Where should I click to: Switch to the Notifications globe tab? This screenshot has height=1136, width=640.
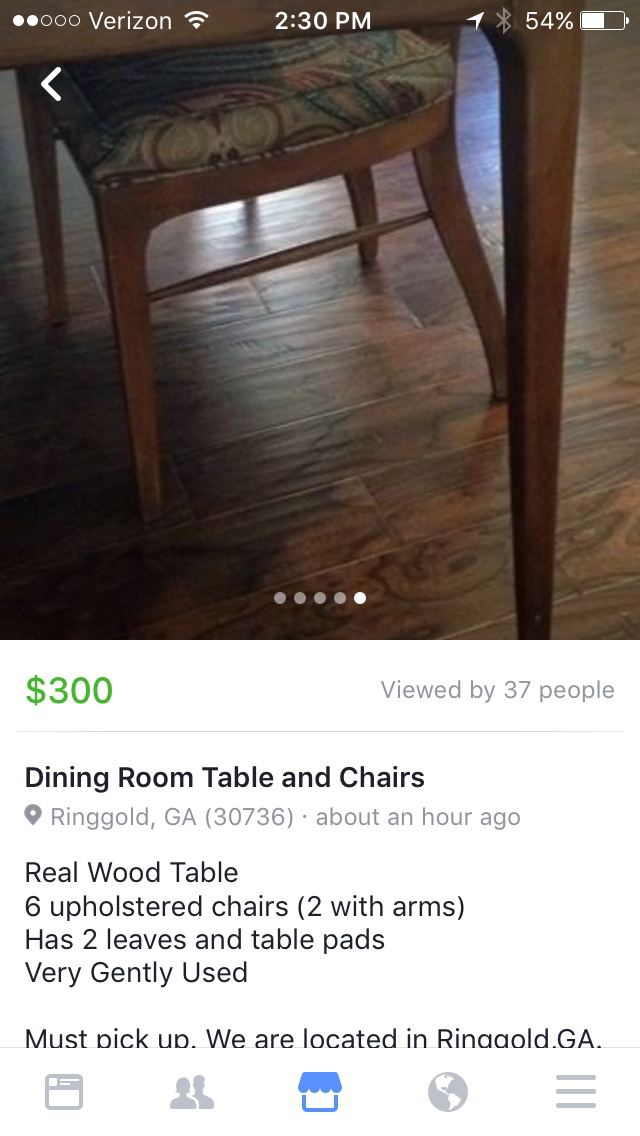448,1091
